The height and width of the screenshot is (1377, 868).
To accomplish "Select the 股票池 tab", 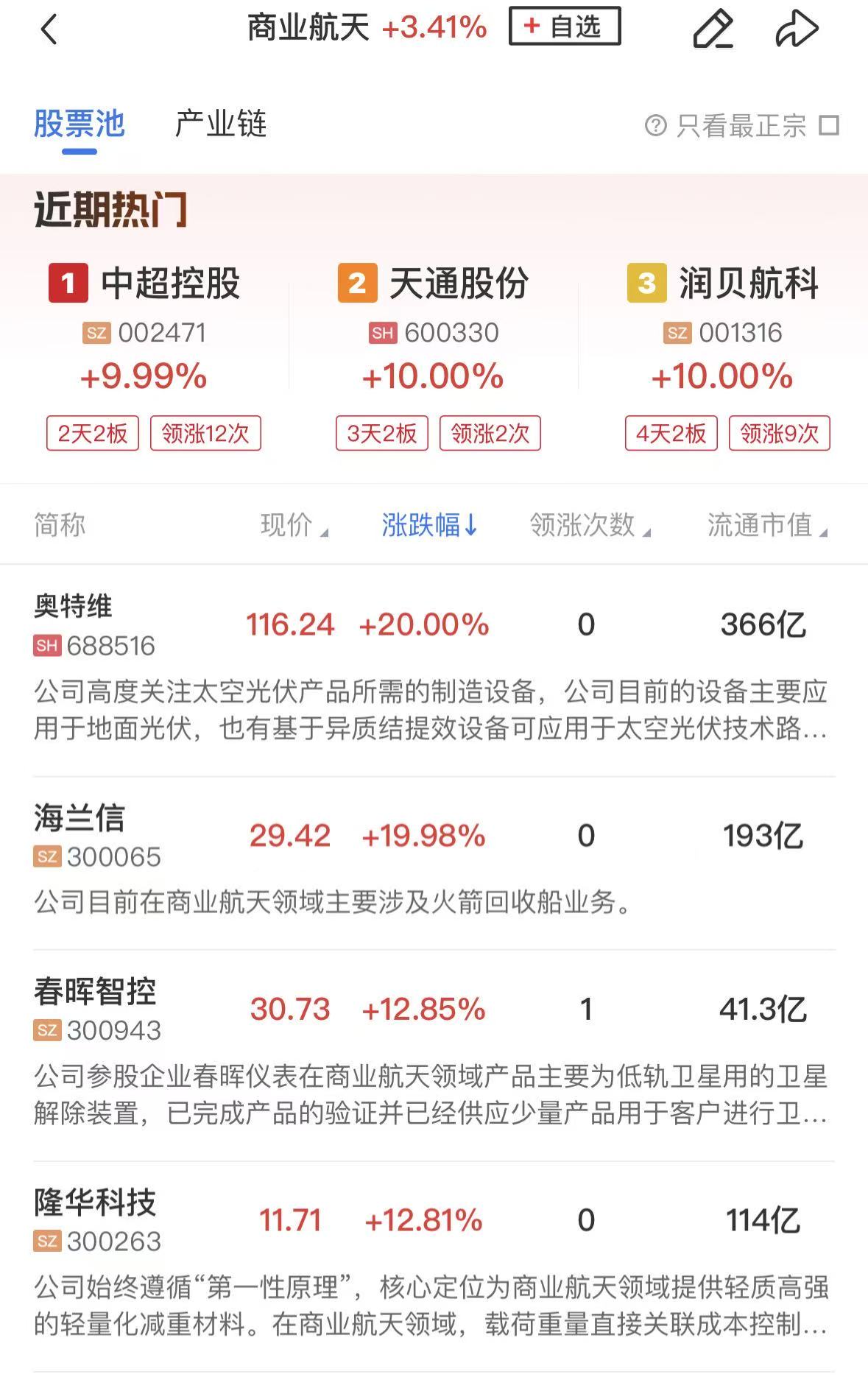I will (x=79, y=124).
